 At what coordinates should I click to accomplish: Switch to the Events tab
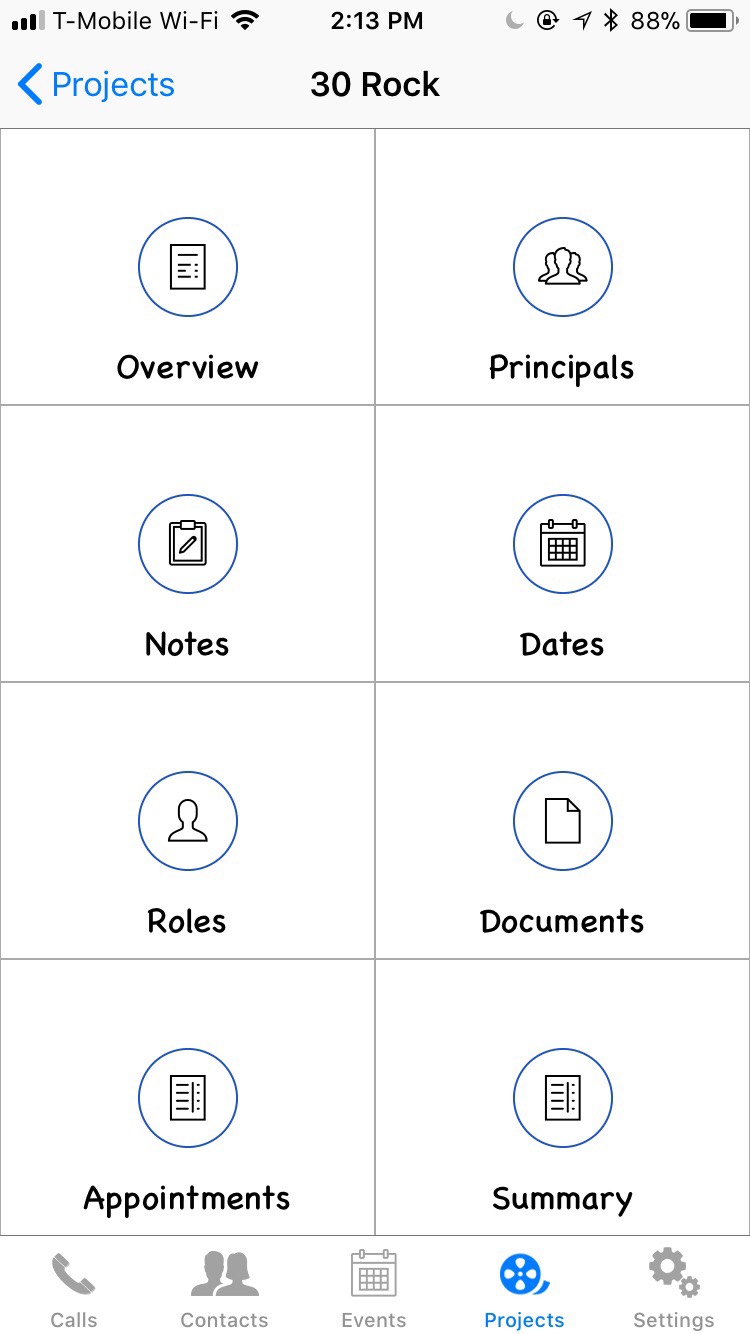point(374,1288)
